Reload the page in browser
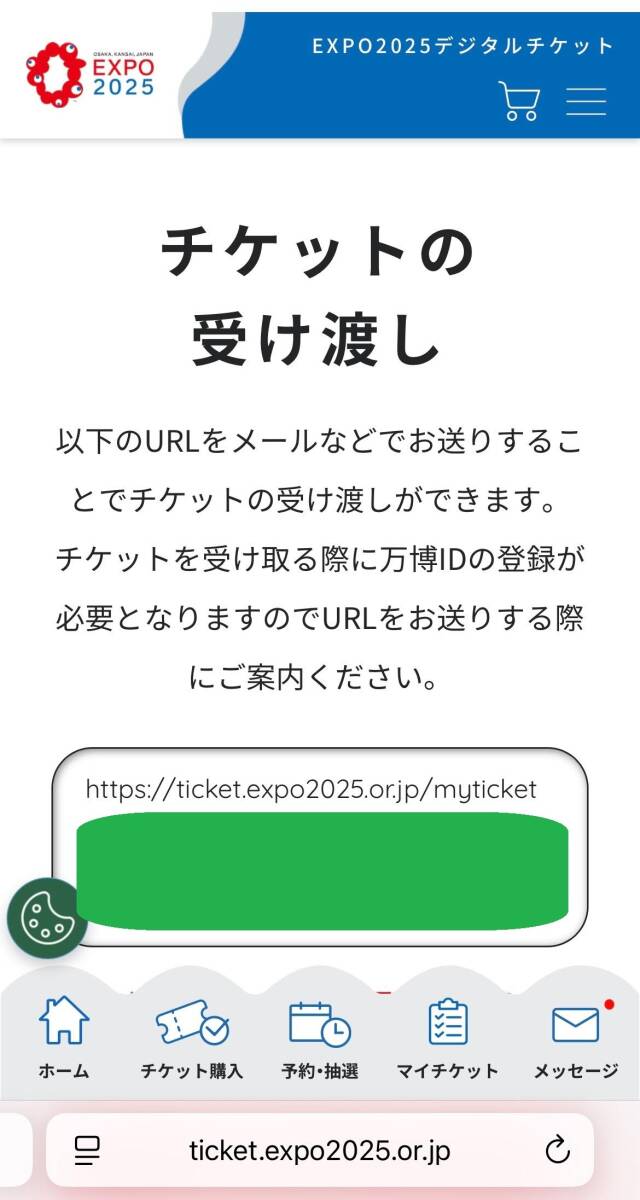This screenshot has width=640, height=1200. tap(558, 1149)
